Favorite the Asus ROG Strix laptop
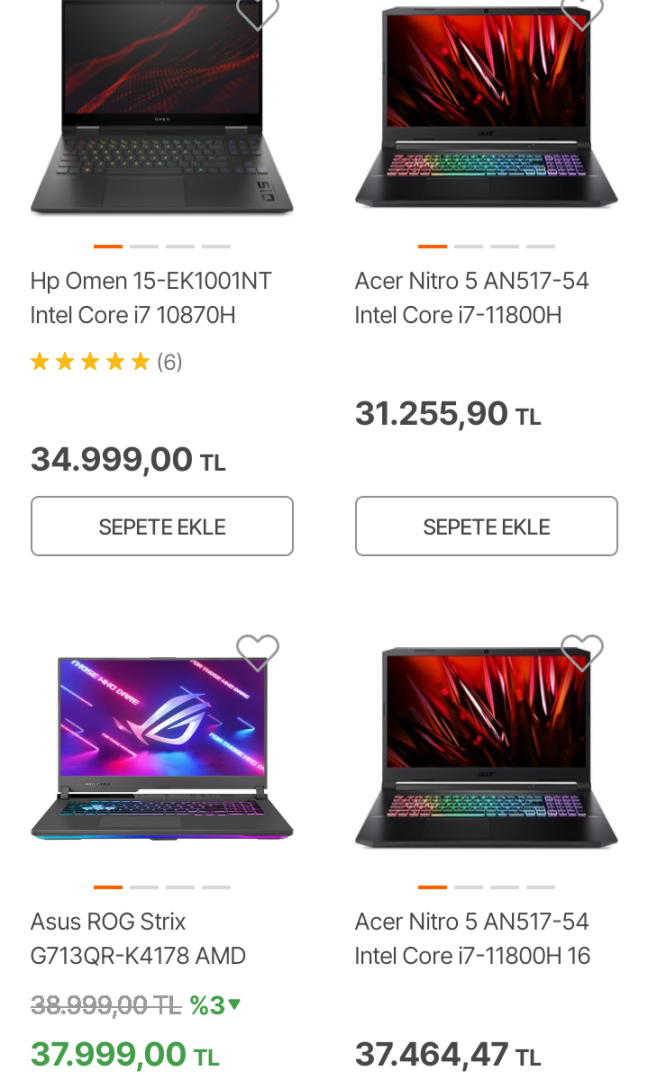Screen dimensions: 648x1080 click(257, 653)
